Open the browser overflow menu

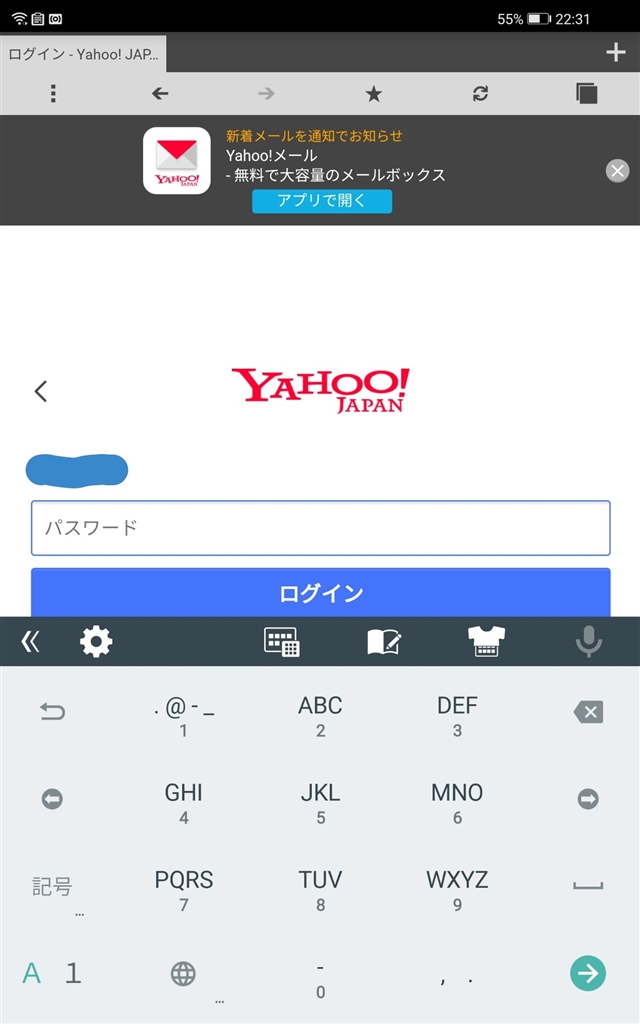[53, 94]
